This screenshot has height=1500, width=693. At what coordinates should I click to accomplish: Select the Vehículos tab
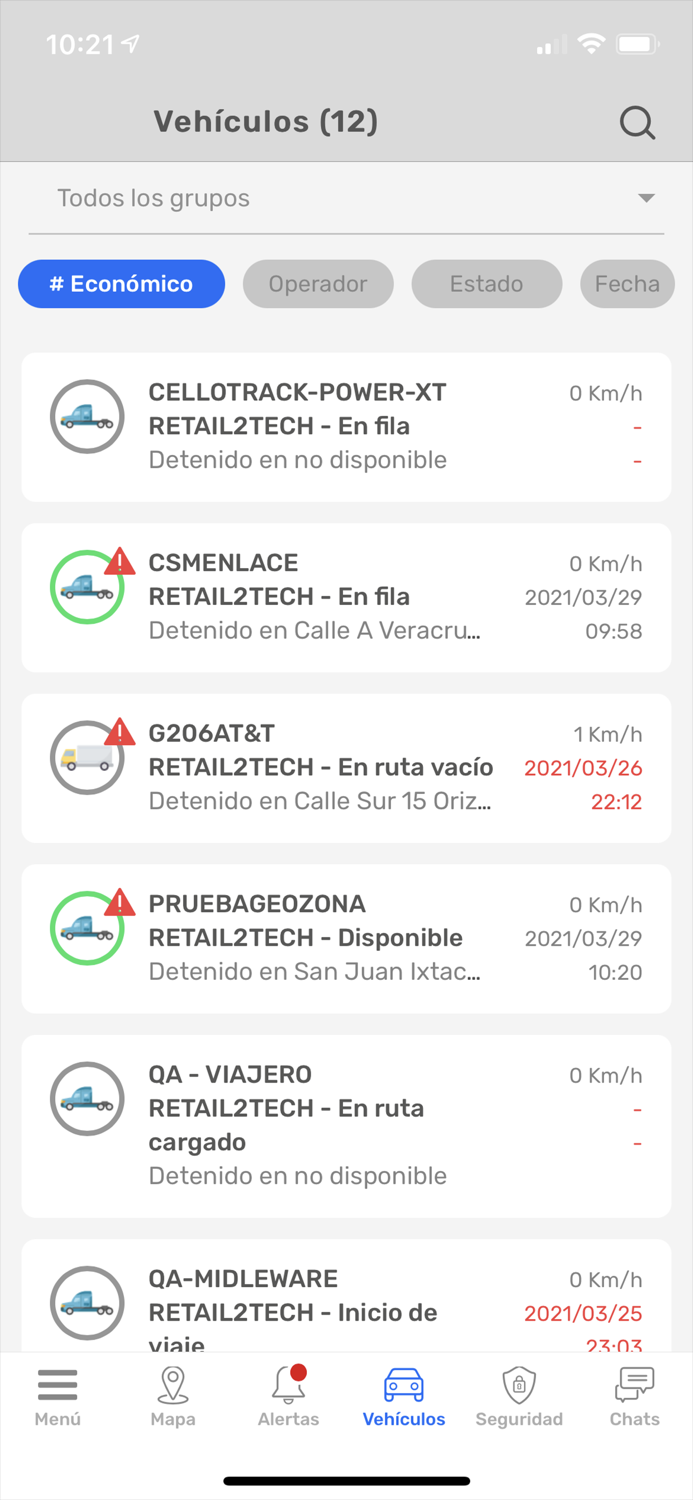pyautogui.click(x=404, y=1398)
